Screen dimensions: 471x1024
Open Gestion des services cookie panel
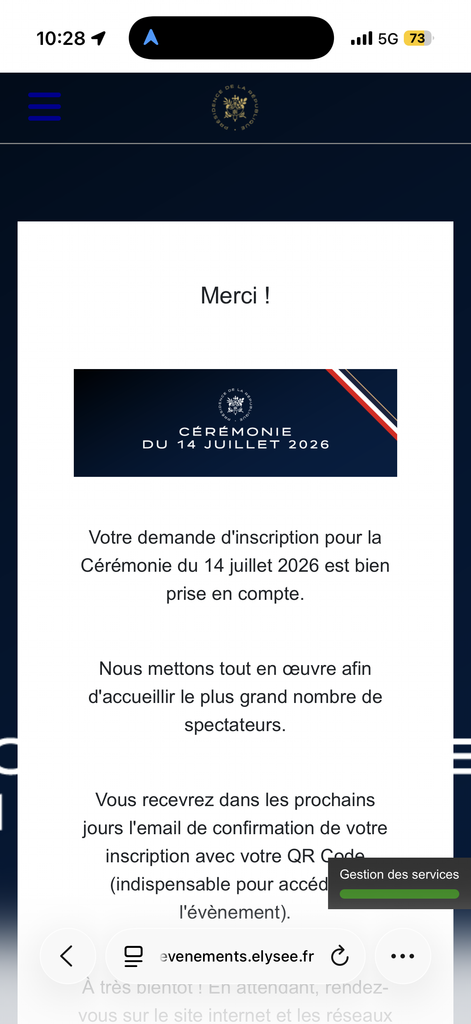point(399,883)
